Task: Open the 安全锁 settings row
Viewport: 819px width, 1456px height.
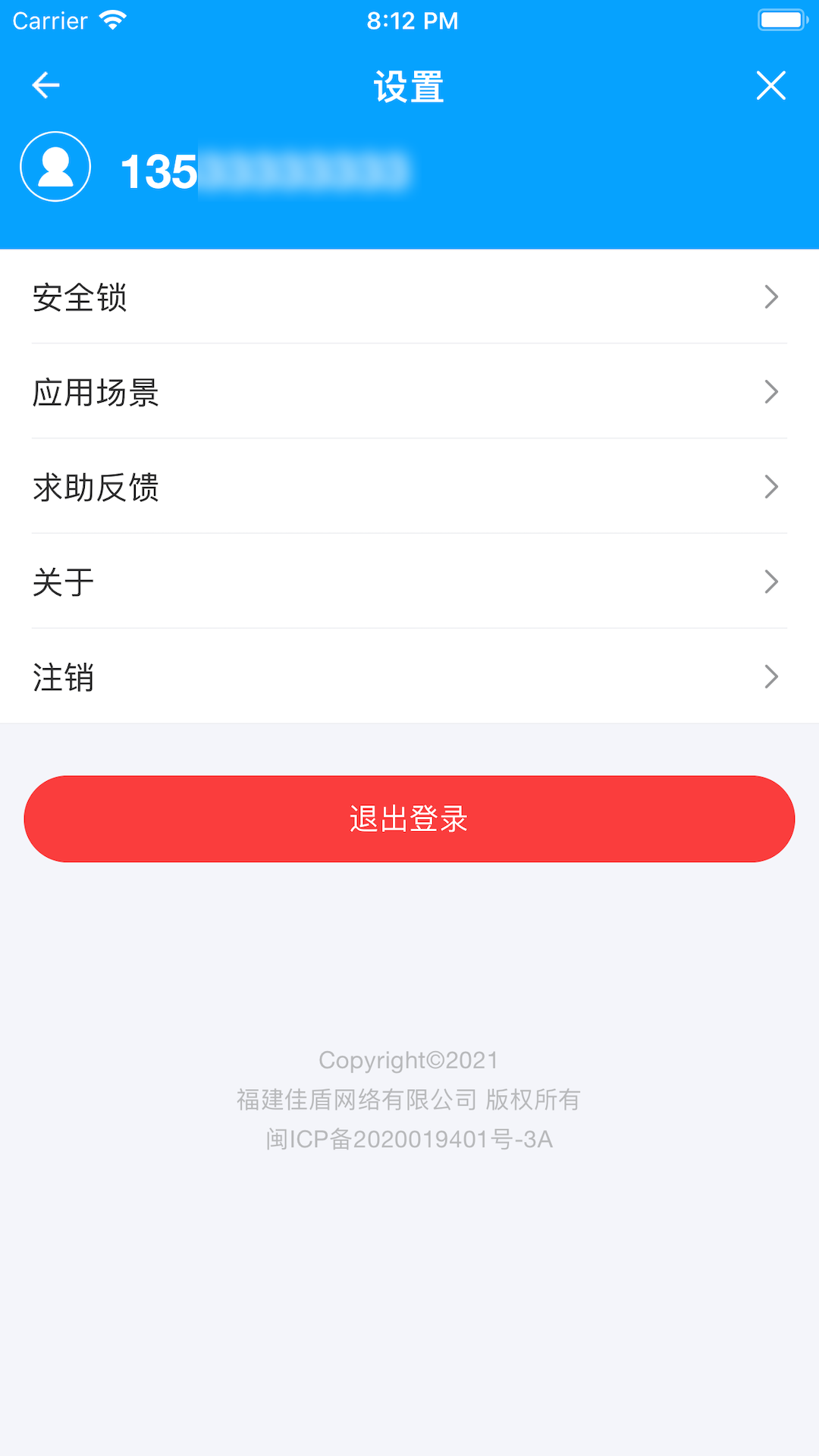Action: (x=409, y=297)
